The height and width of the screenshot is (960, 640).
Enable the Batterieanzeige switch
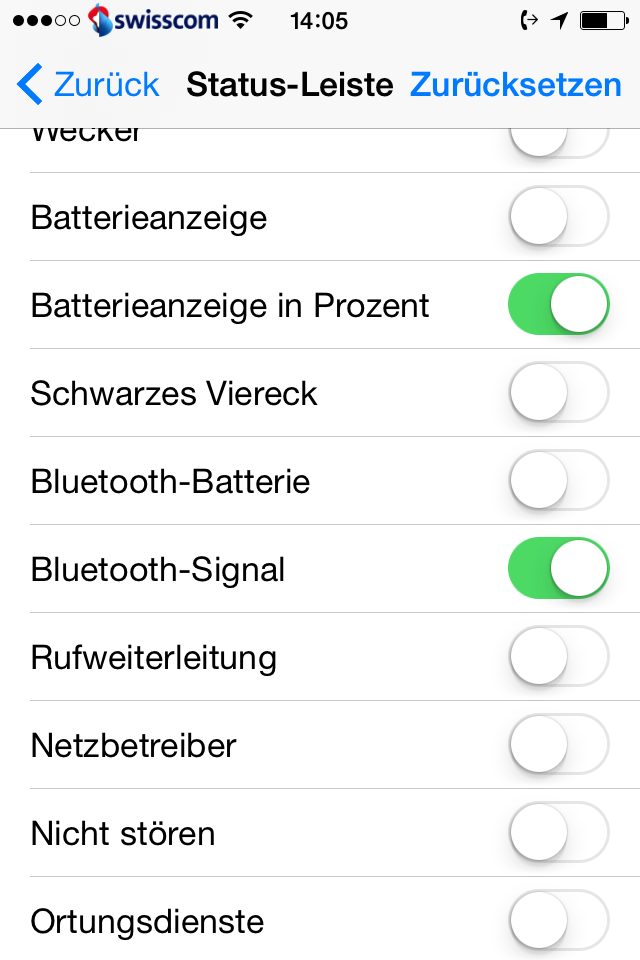(x=558, y=217)
